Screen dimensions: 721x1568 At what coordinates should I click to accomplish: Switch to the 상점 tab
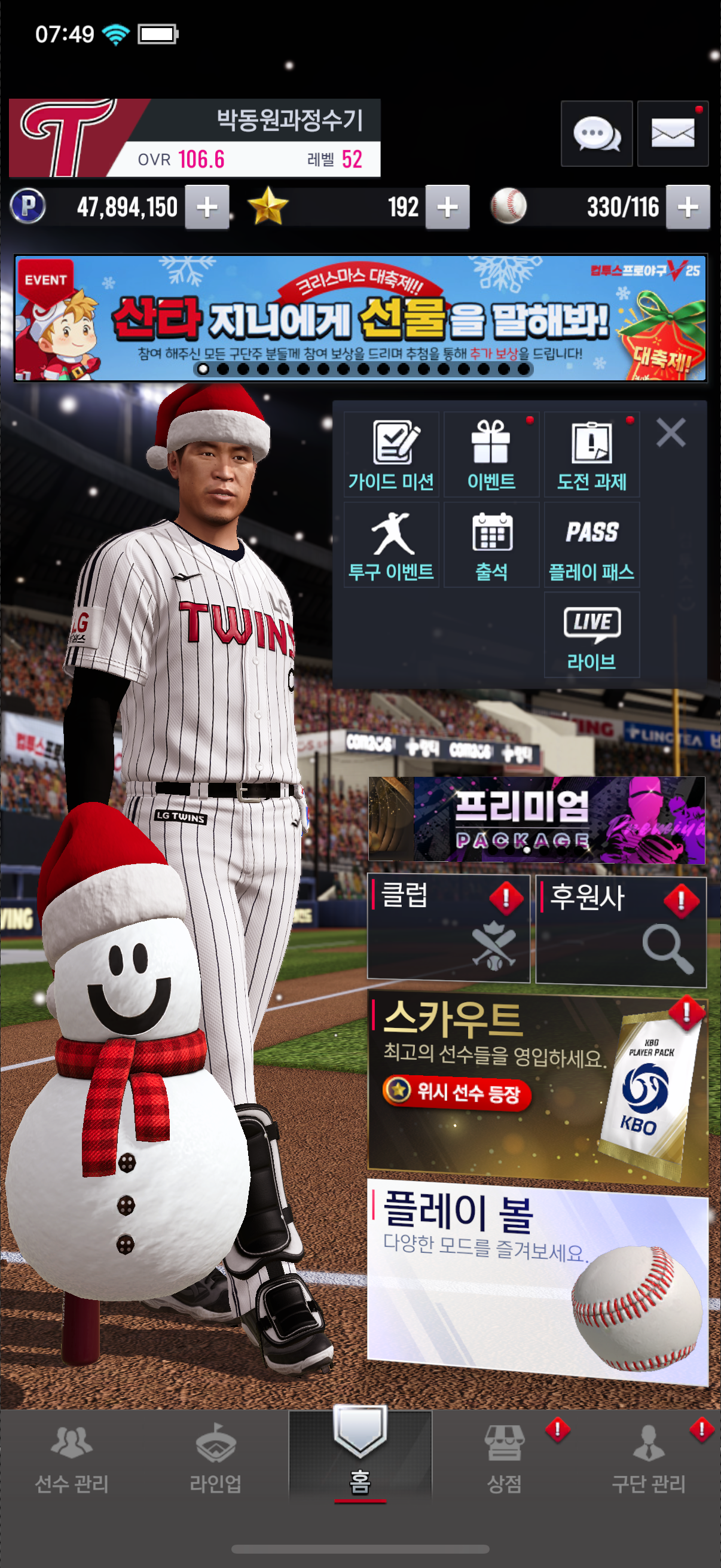point(504,1460)
